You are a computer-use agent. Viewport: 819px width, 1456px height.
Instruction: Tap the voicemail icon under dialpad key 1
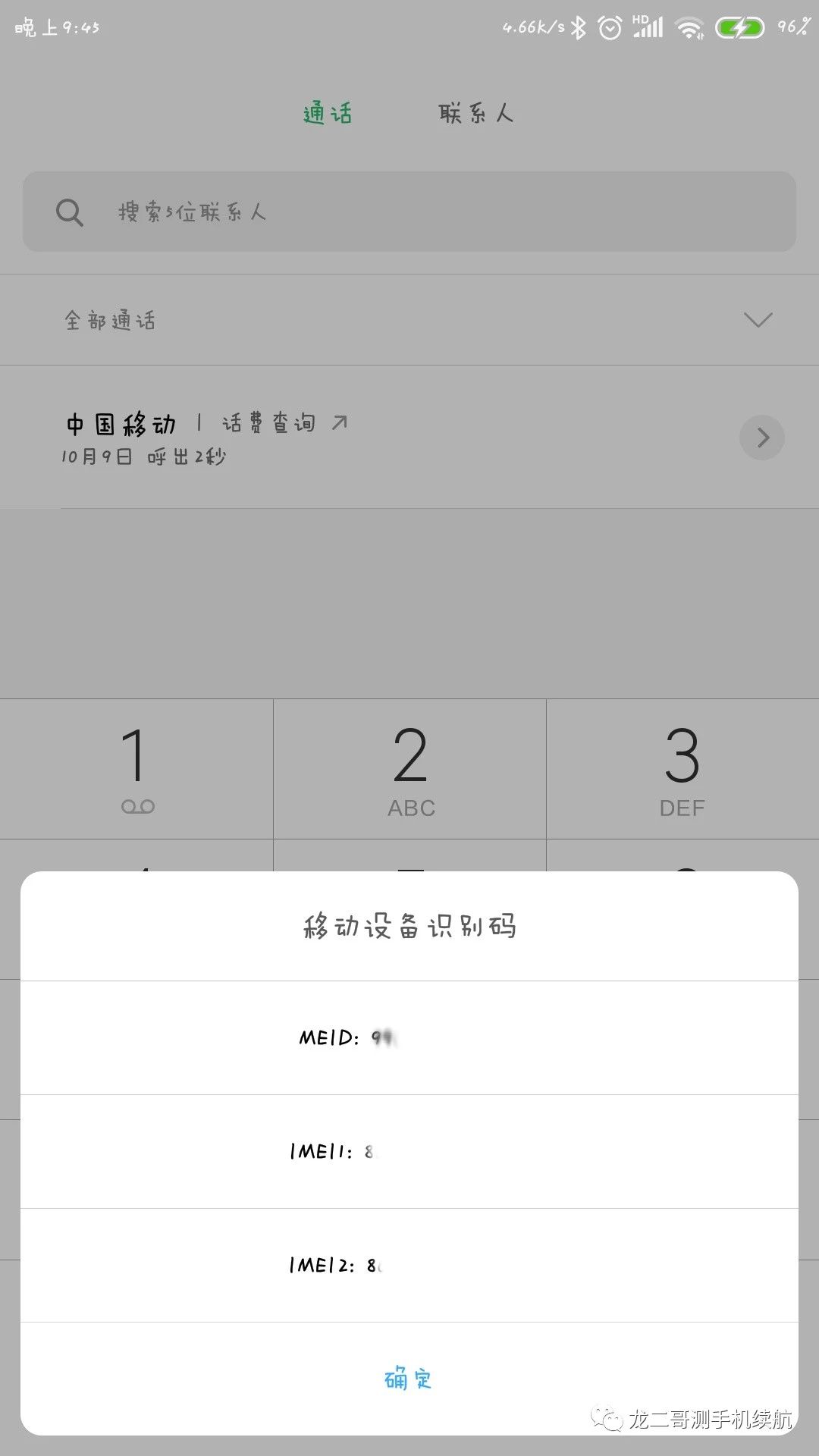click(135, 806)
